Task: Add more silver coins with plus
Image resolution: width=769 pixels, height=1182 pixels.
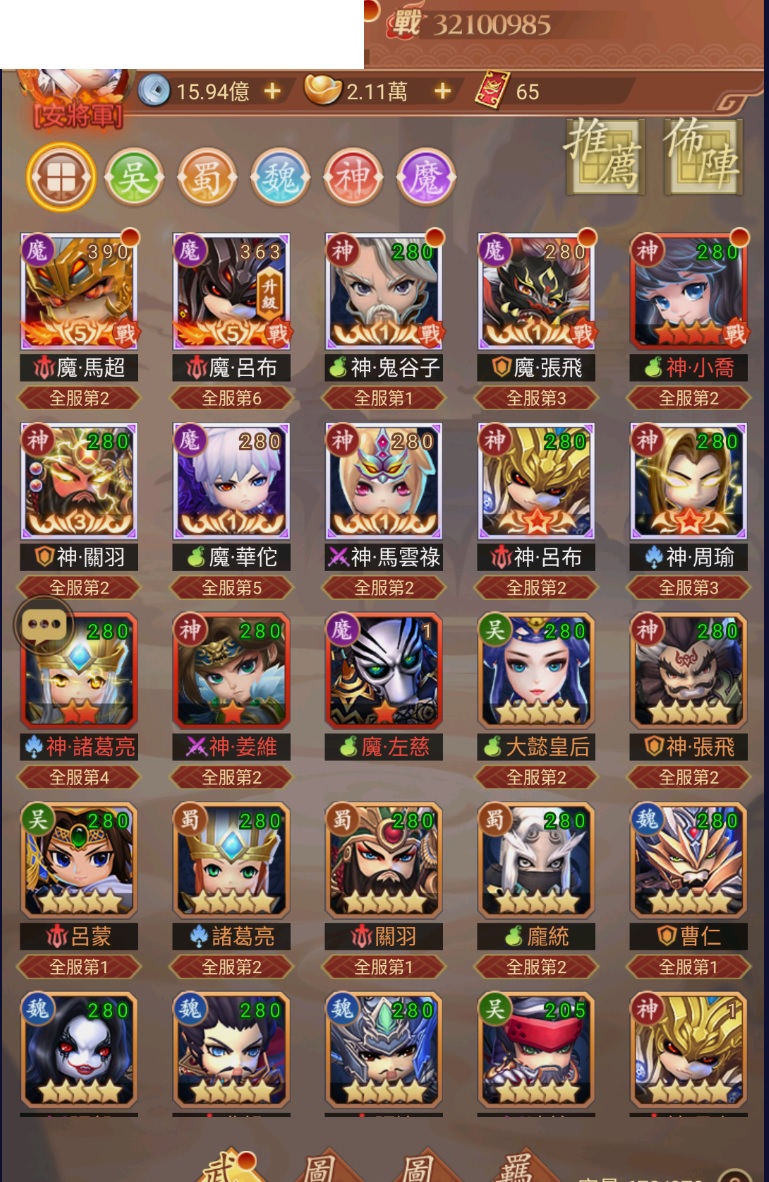Action: coord(272,92)
